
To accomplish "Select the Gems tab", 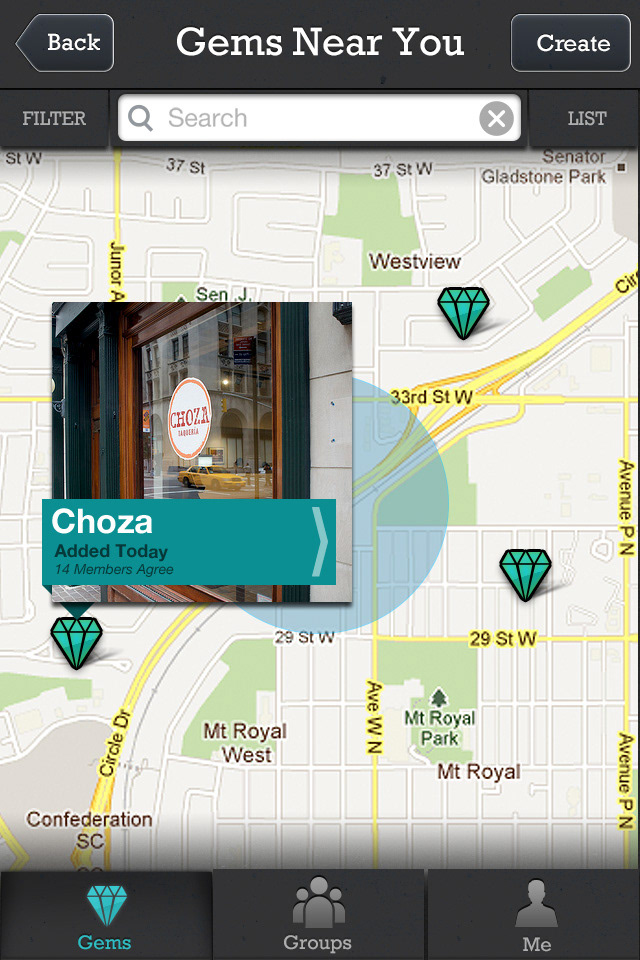I will click(x=105, y=915).
